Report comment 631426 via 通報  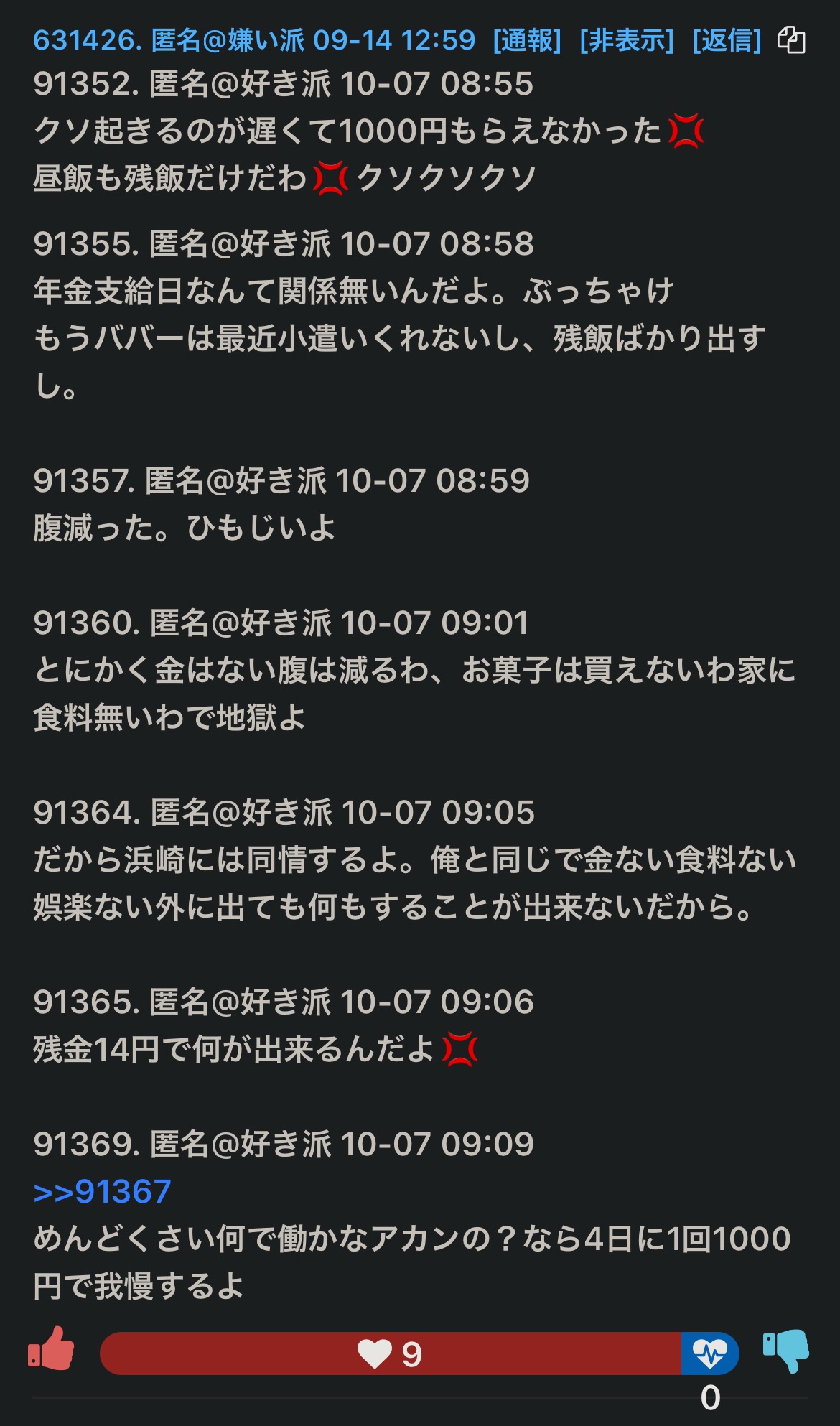pos(527,40)
